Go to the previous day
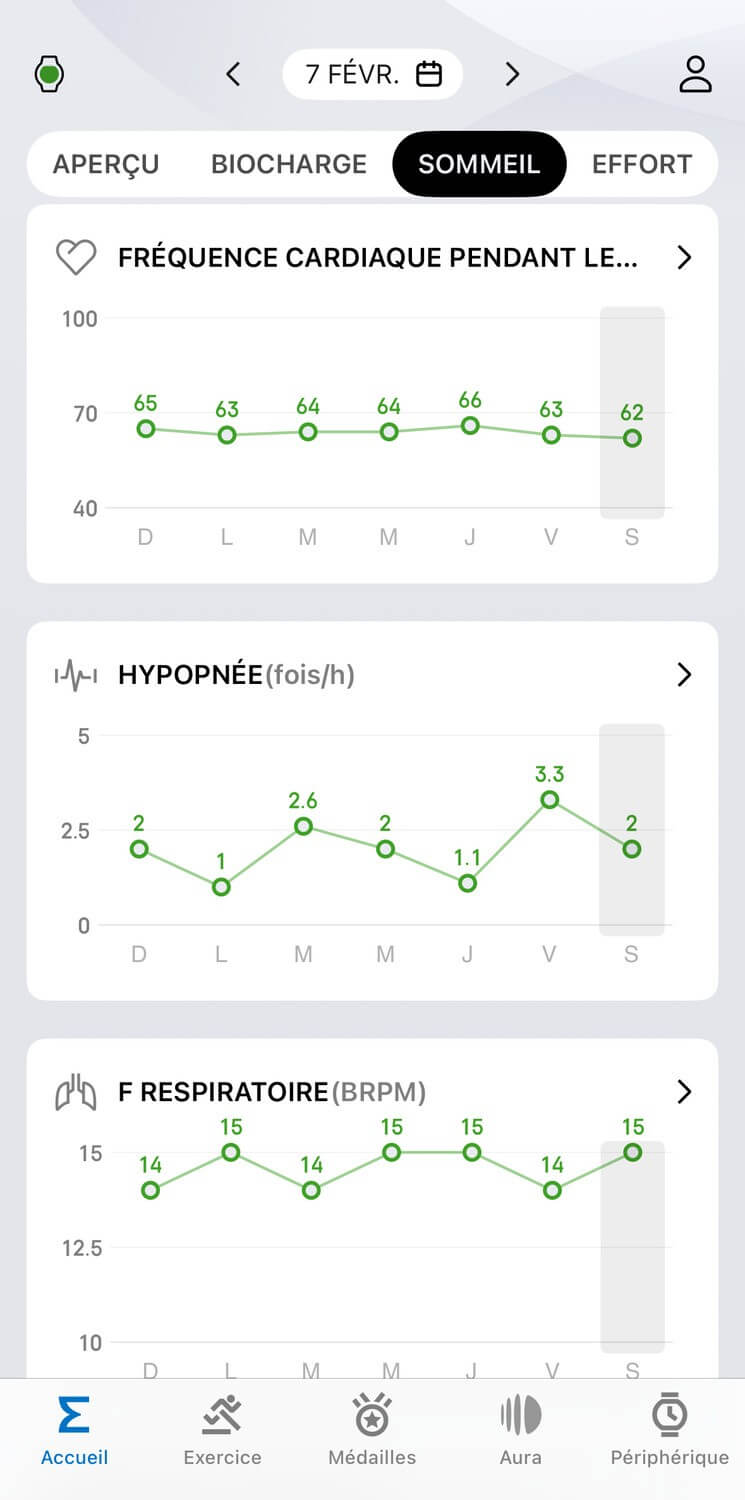The height and width of the screenshot is (1500, 745). [233, 74]
